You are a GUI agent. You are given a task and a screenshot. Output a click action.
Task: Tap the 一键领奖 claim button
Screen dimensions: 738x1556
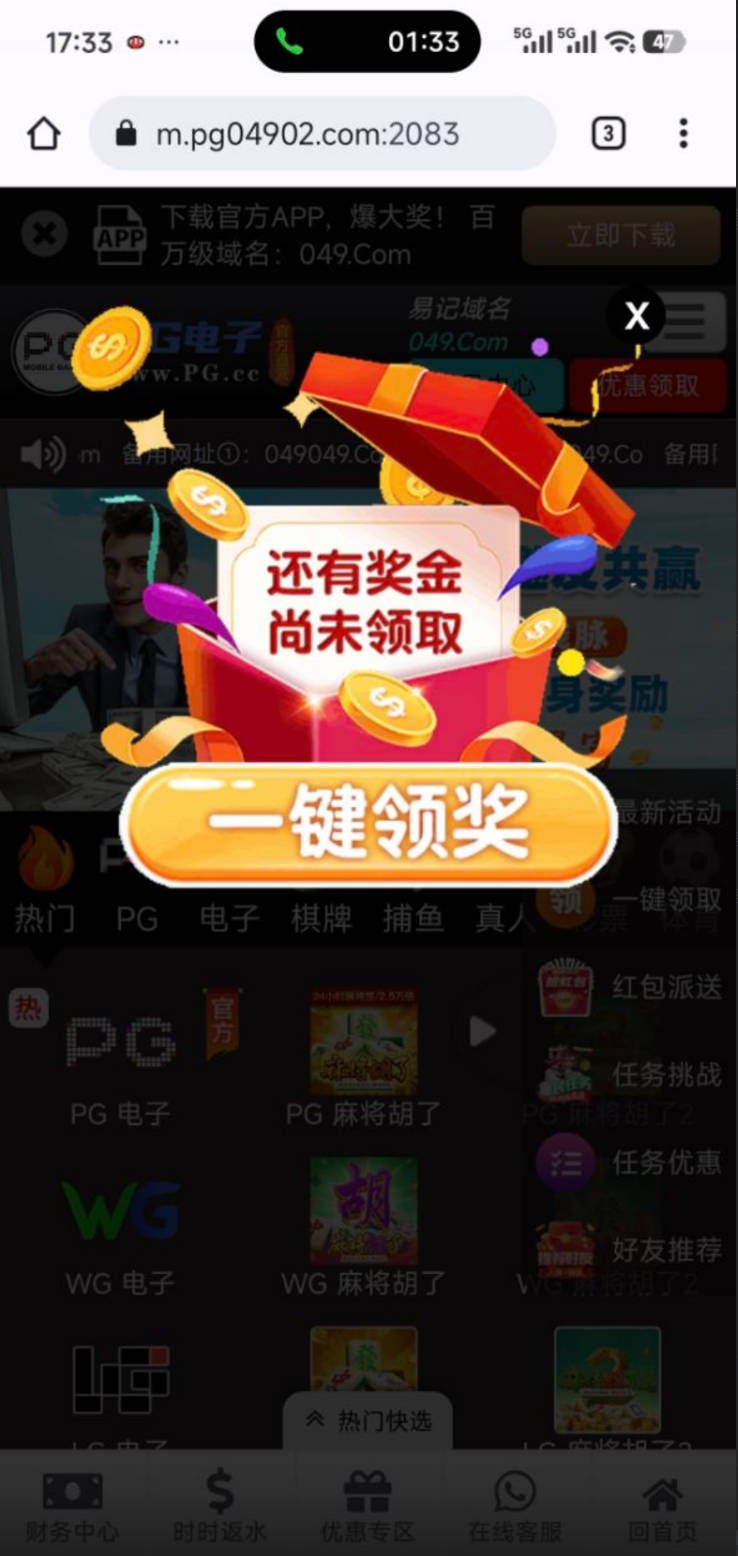point(368,824)
